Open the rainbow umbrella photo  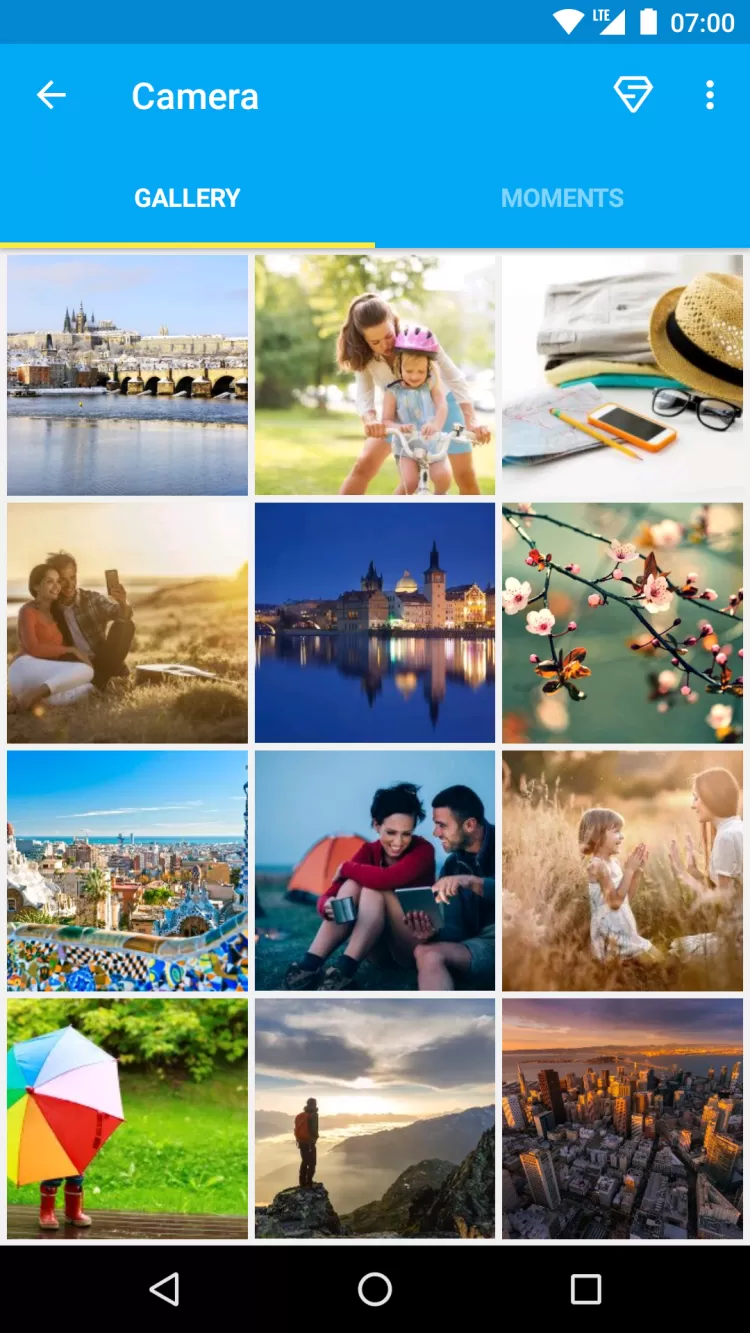127,1118
